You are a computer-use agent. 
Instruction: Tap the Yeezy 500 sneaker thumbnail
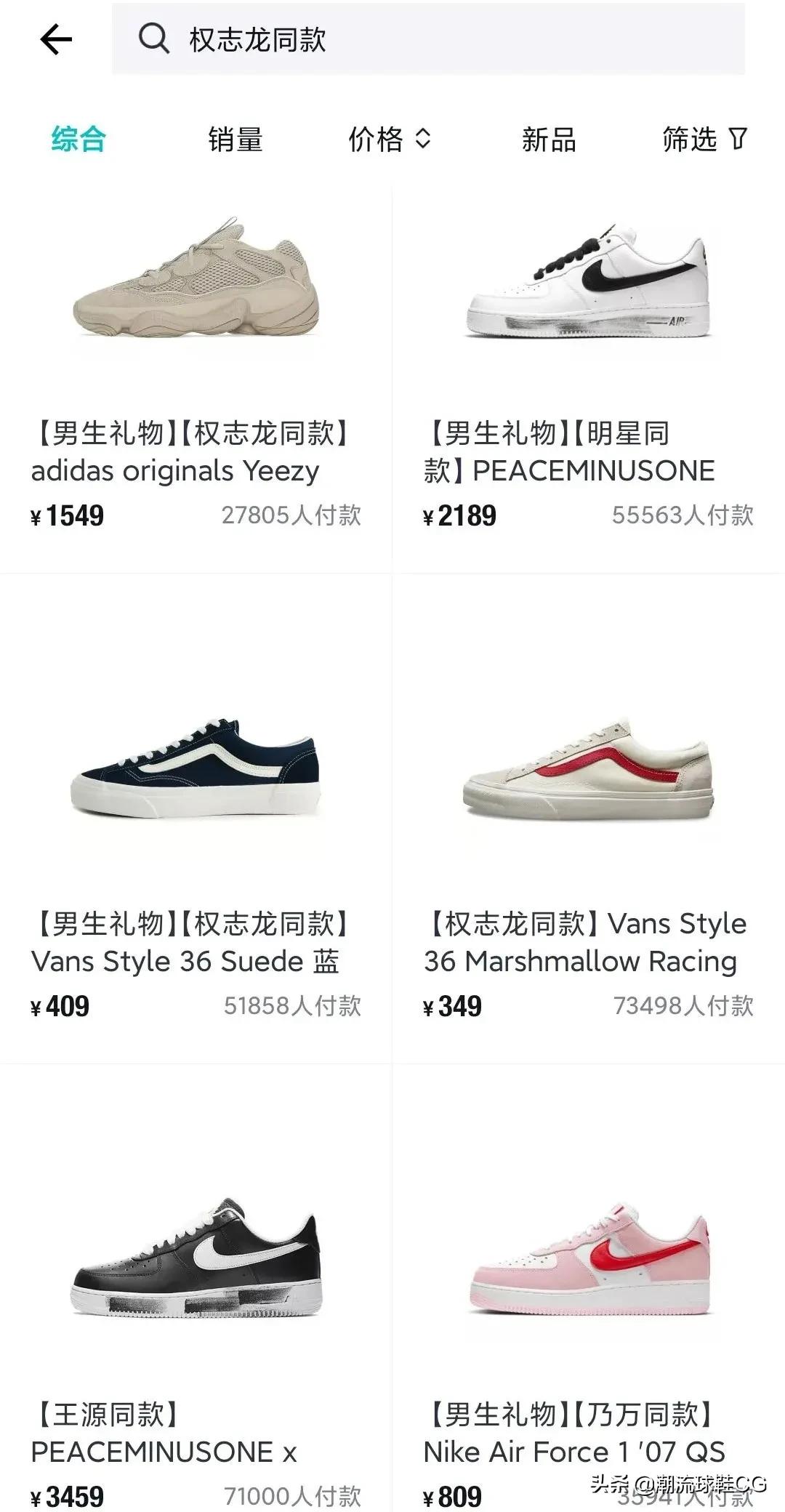click(x=196, y=291)
